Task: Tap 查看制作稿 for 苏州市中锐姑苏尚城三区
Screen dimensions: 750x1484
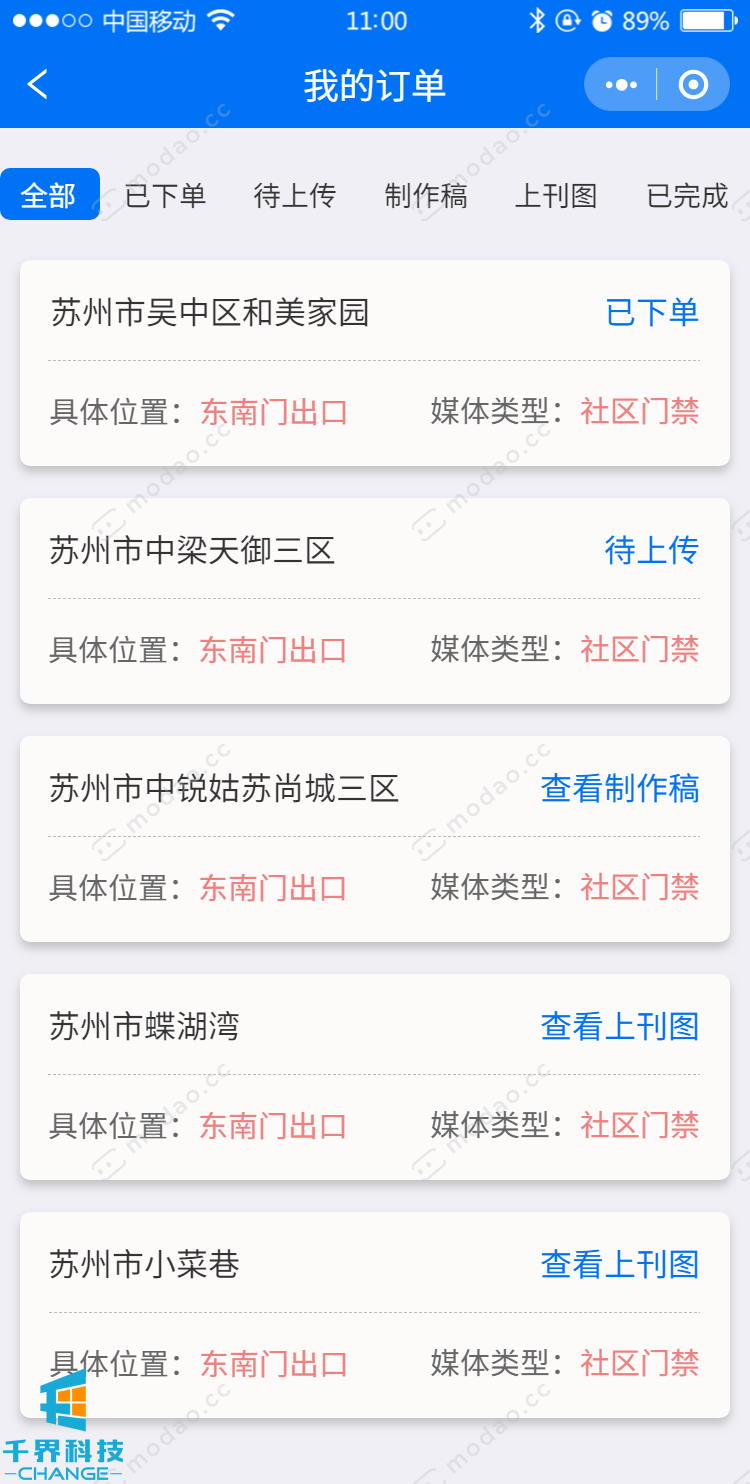Action: click(x=619, y=788)
